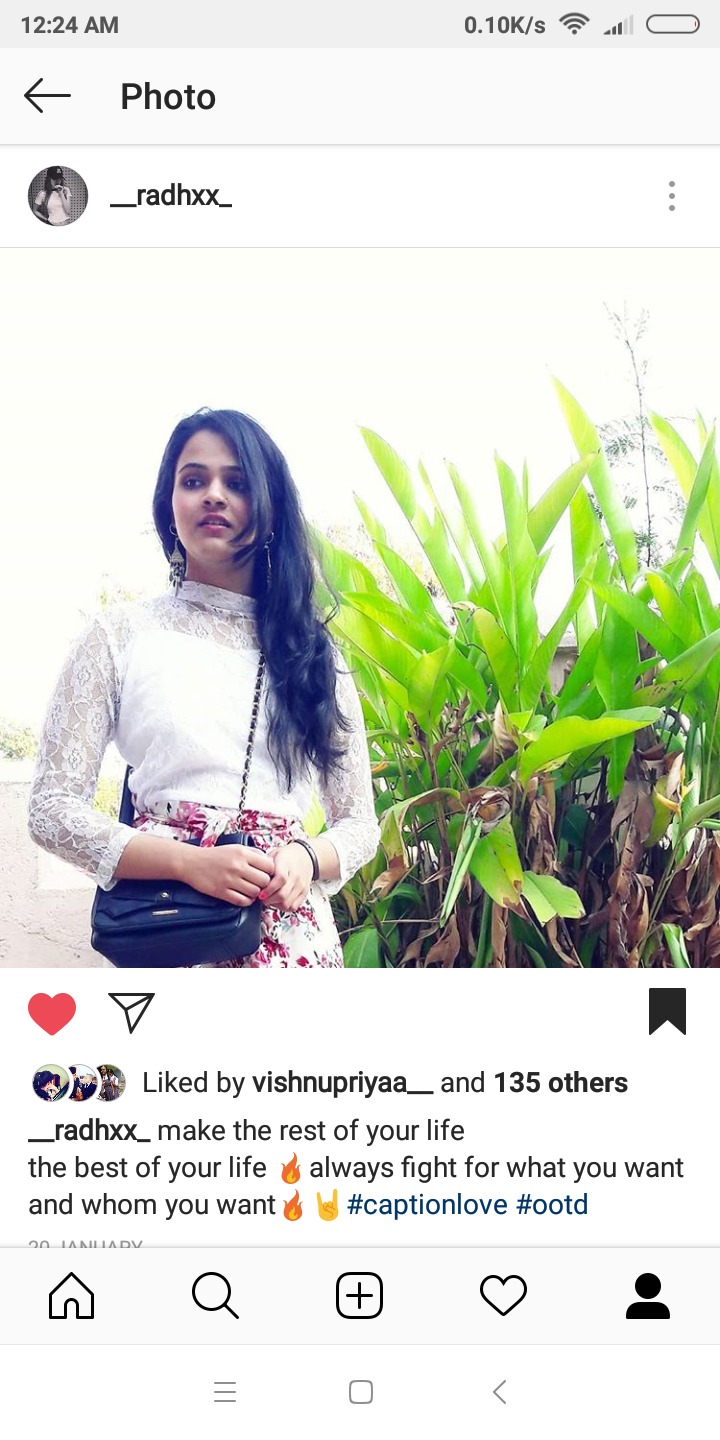This screenshot has height=1440, width=720.
Task: Switch to the Home feed tab
Action: pos(72,1296)
